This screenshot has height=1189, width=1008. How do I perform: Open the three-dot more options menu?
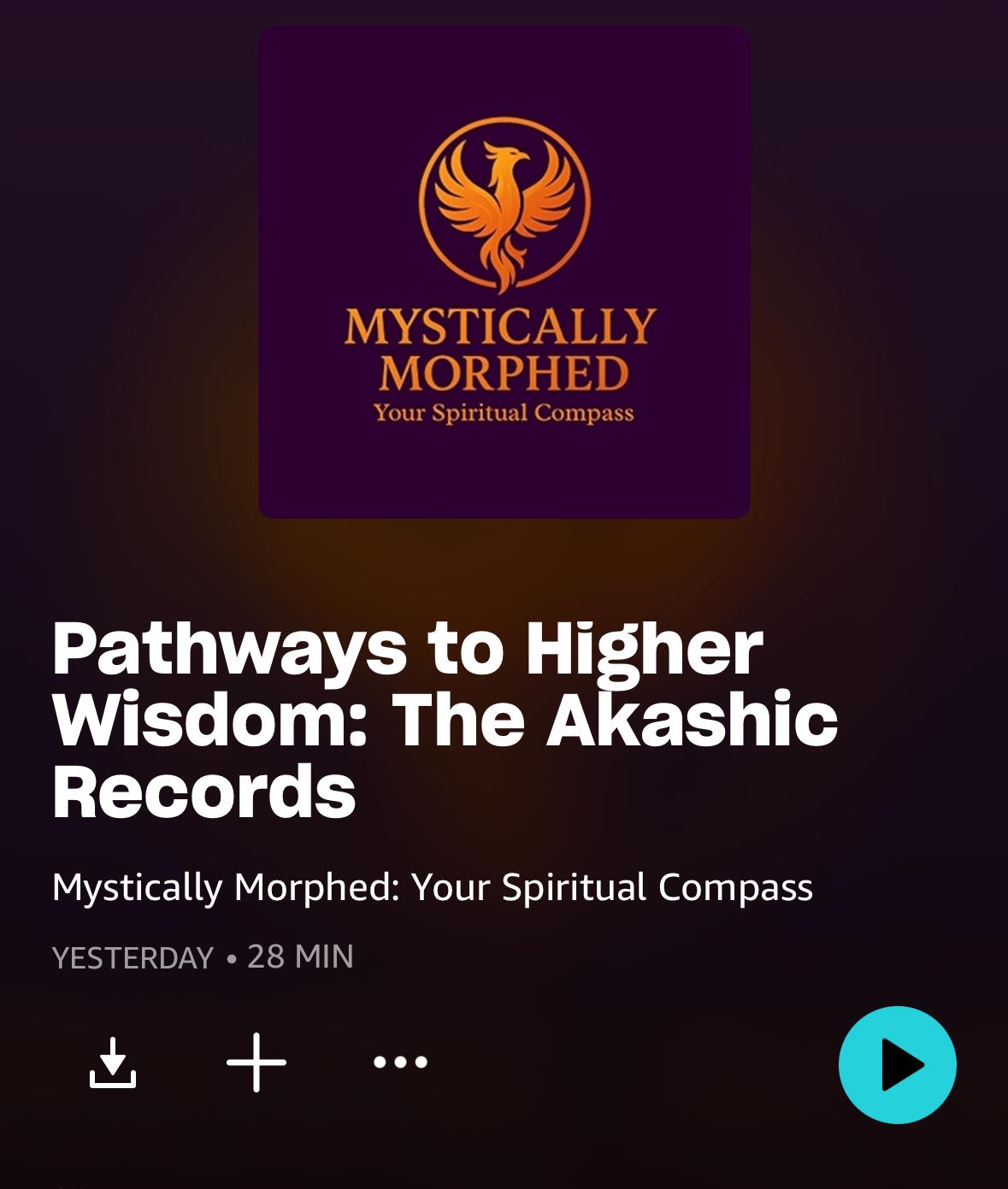click(400, 1062)
